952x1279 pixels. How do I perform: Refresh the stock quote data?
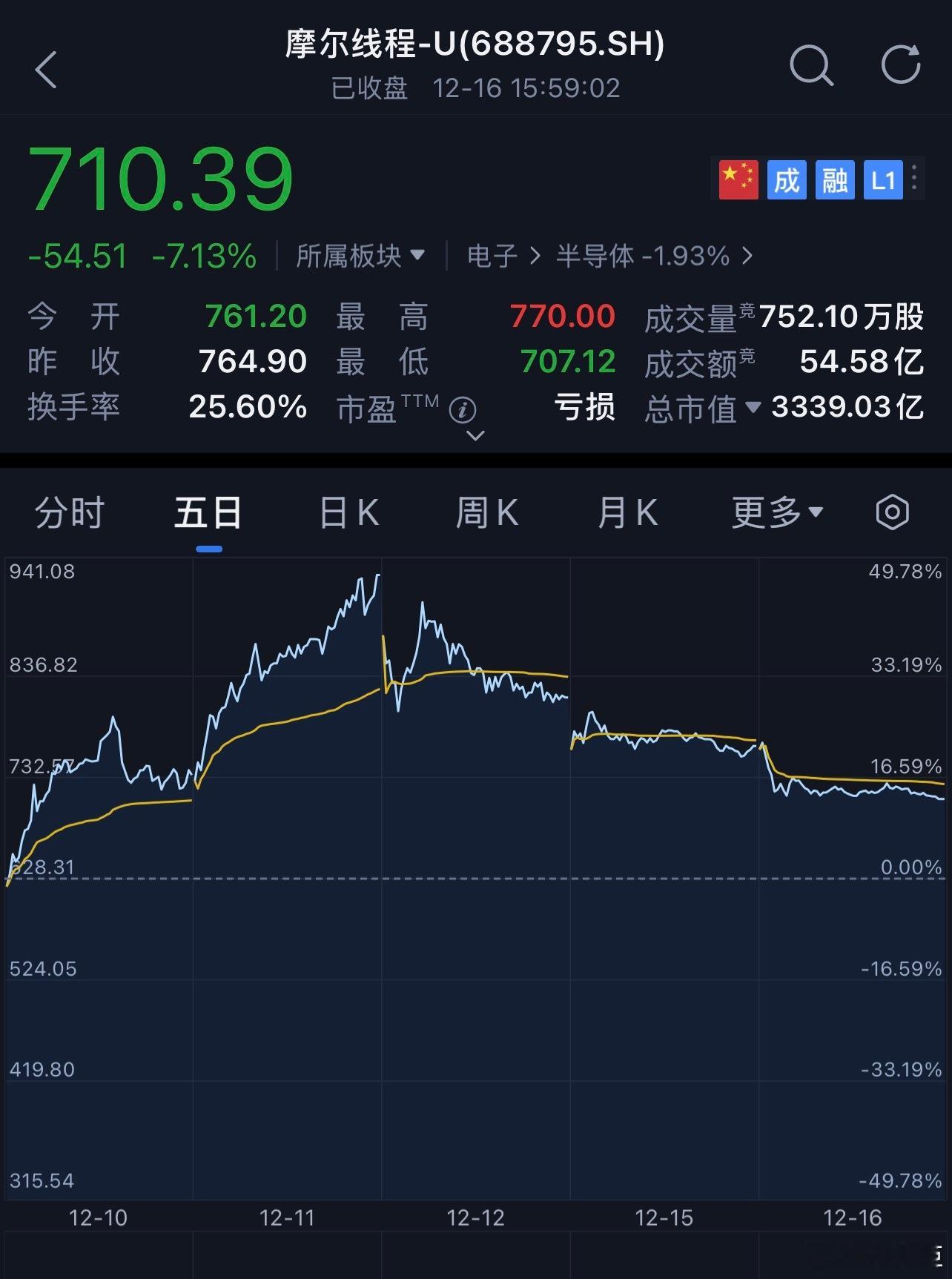pyautogui.click(x=899, y=65)
